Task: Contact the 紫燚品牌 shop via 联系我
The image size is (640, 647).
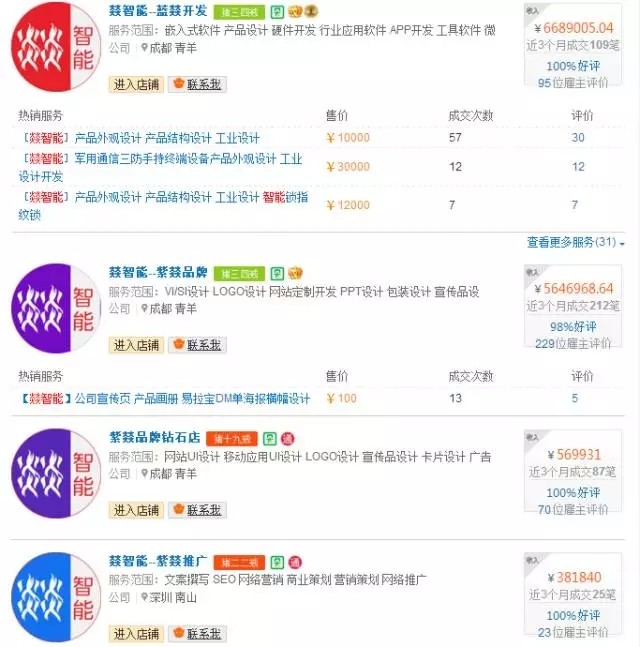Action: click(198, 345)
